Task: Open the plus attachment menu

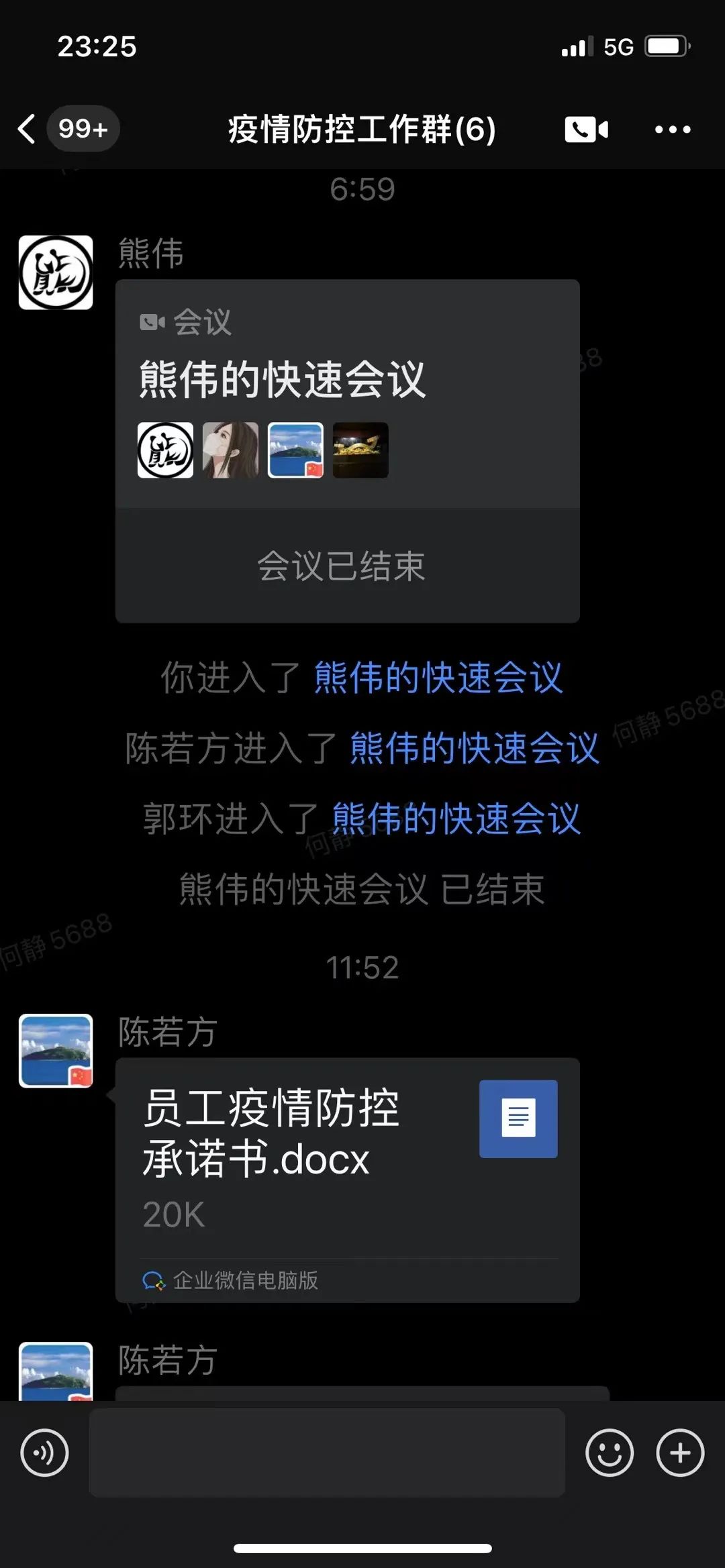Action: [x=680, y=1453]
